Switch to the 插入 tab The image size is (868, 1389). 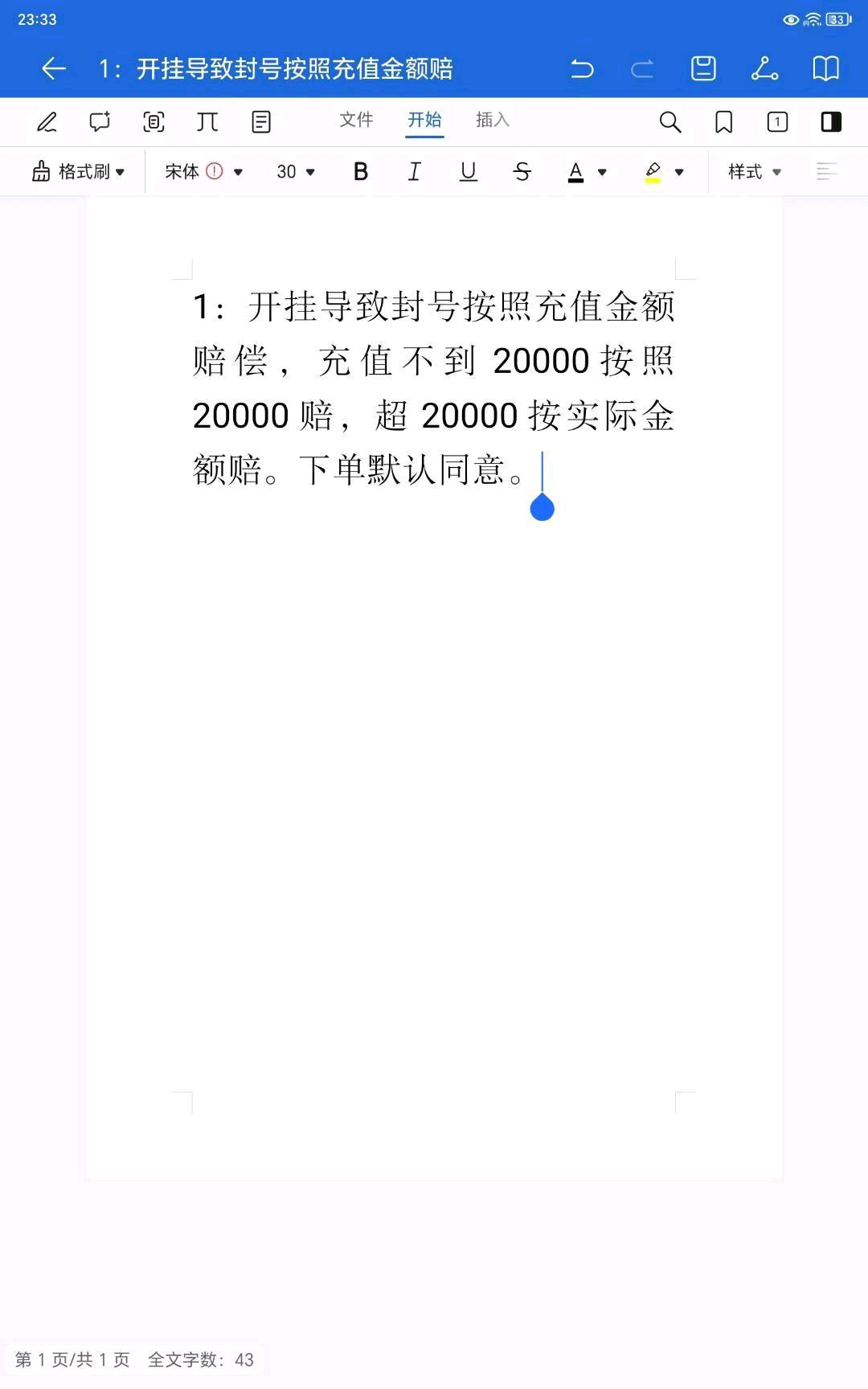(493, 120)
